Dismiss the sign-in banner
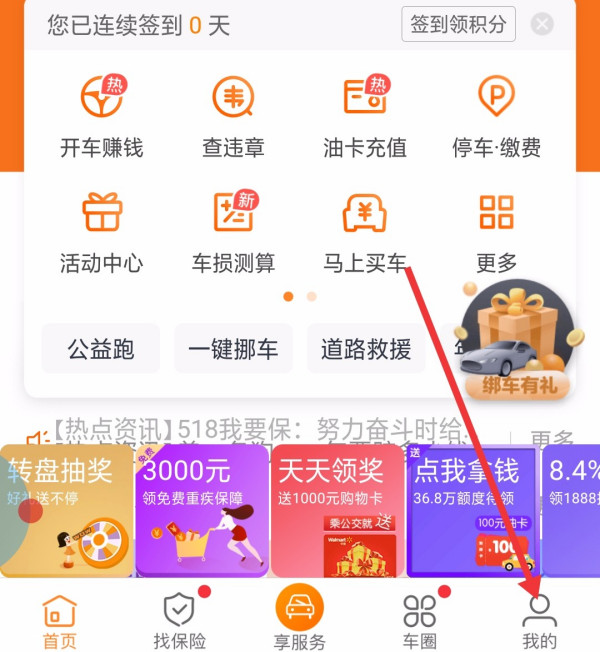 [x=542, y=25]
